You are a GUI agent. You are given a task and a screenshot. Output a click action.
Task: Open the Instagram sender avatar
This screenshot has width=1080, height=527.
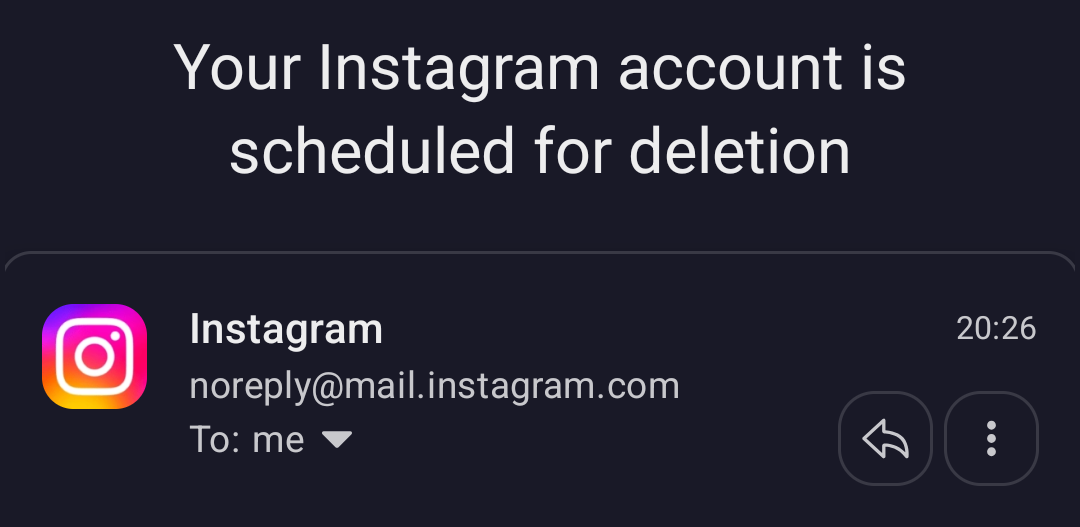click(x=95, y=357)
